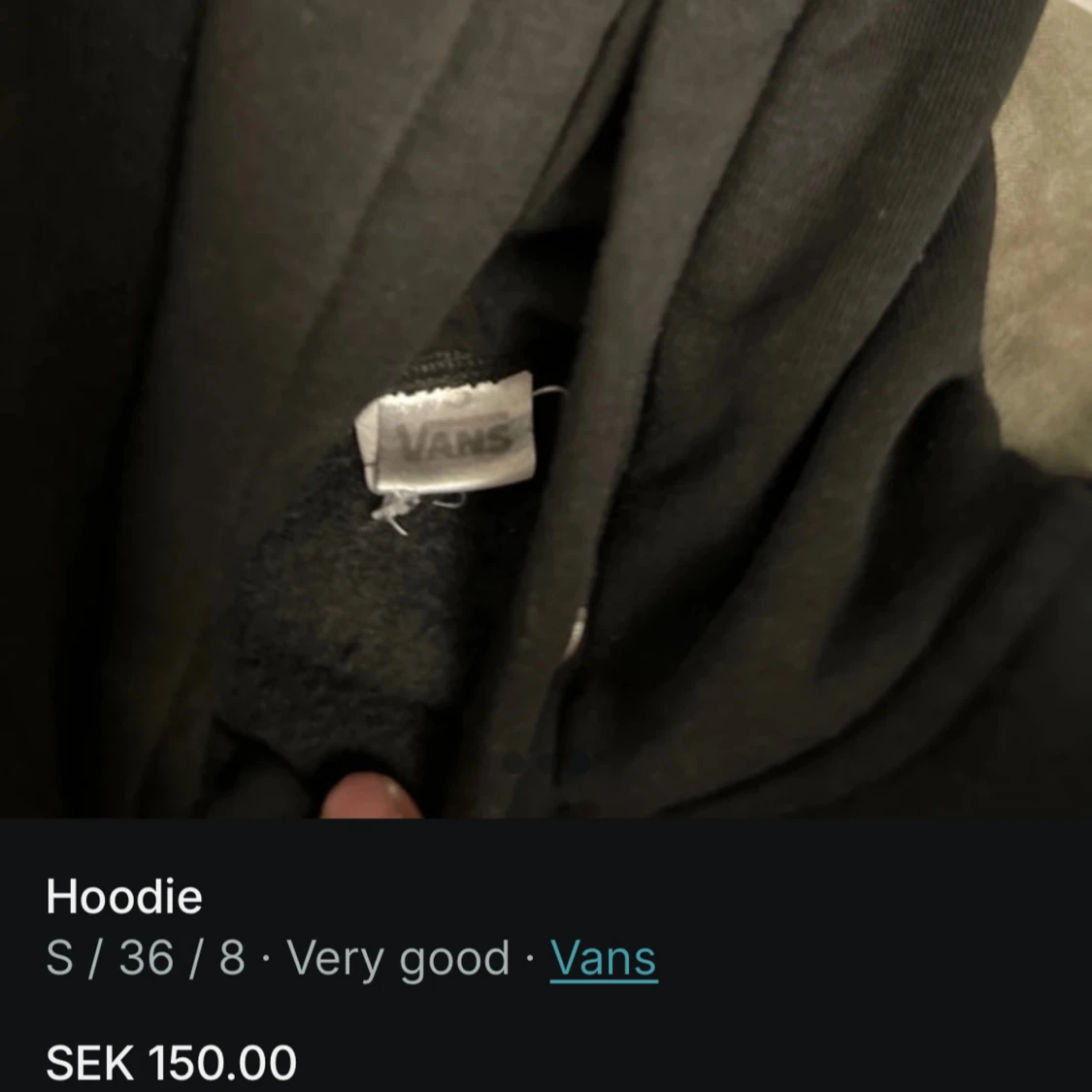1092x1092 pixels.
Task: Open the hoodie photo full screen
Action: point(546,408)
